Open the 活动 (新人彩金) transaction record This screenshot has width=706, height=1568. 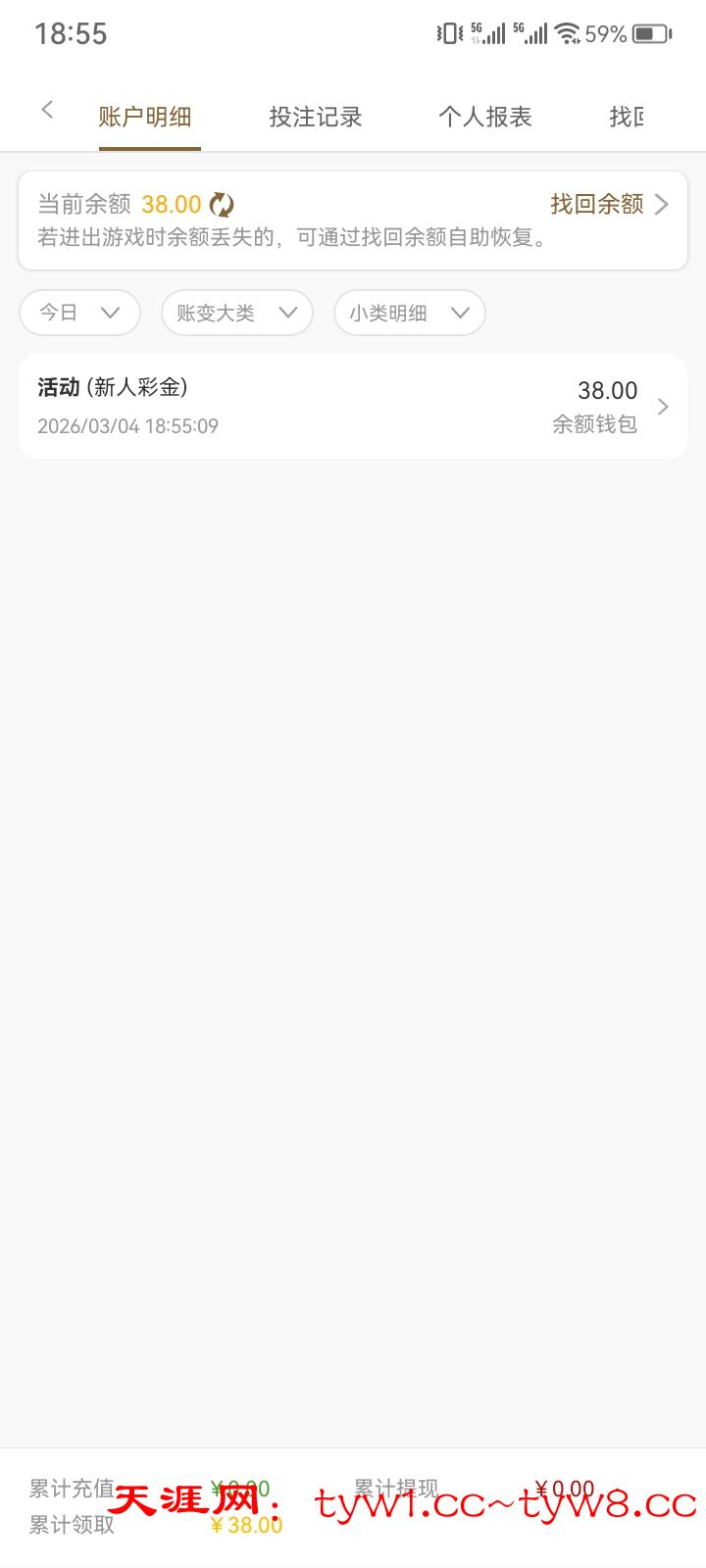click(353, 406)
